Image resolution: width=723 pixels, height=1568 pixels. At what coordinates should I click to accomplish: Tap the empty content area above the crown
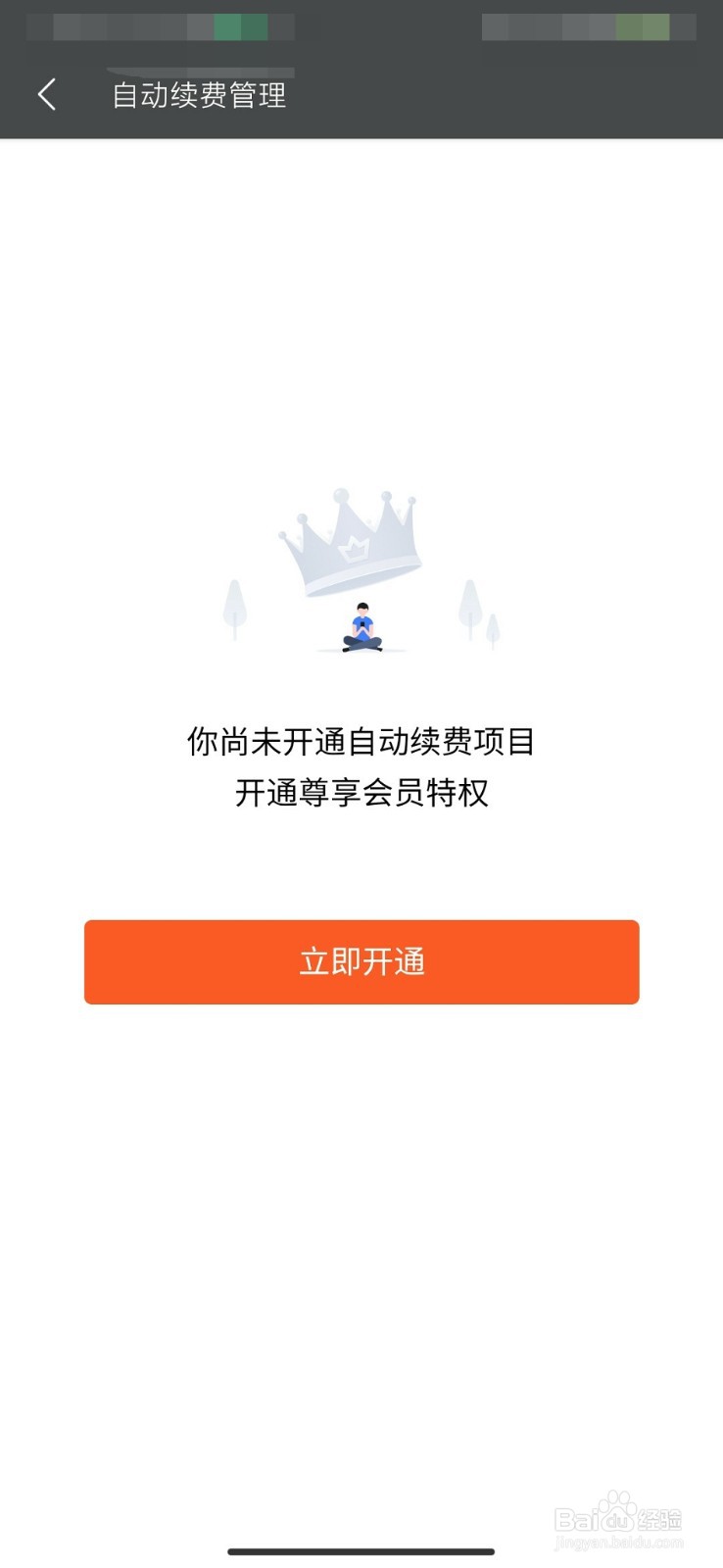pyautogui.click(x=361, y=314)
